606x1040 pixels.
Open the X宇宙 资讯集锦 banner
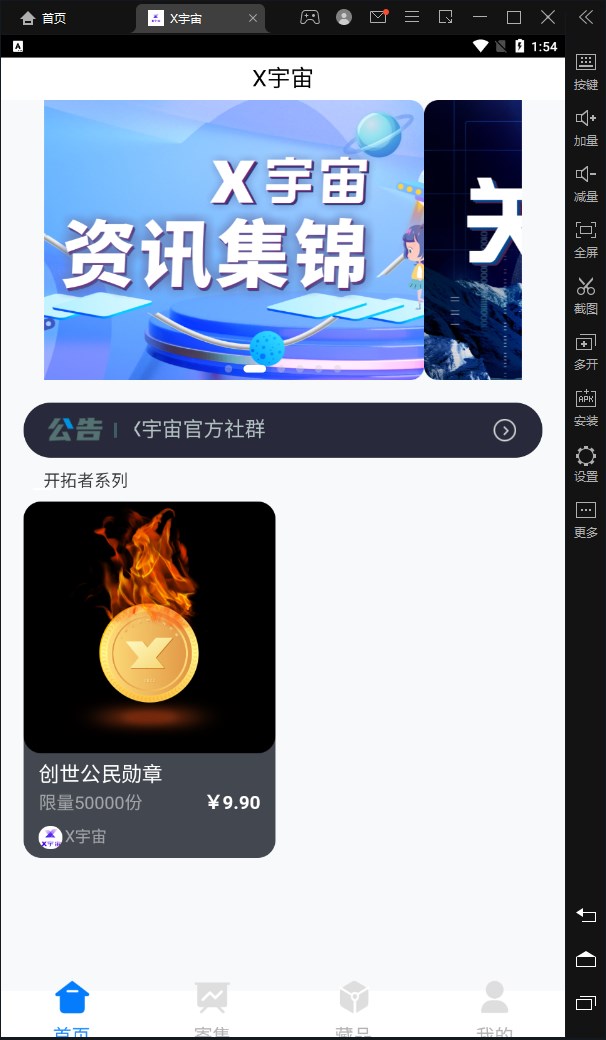pyautogui.click(x=234, y=240)
